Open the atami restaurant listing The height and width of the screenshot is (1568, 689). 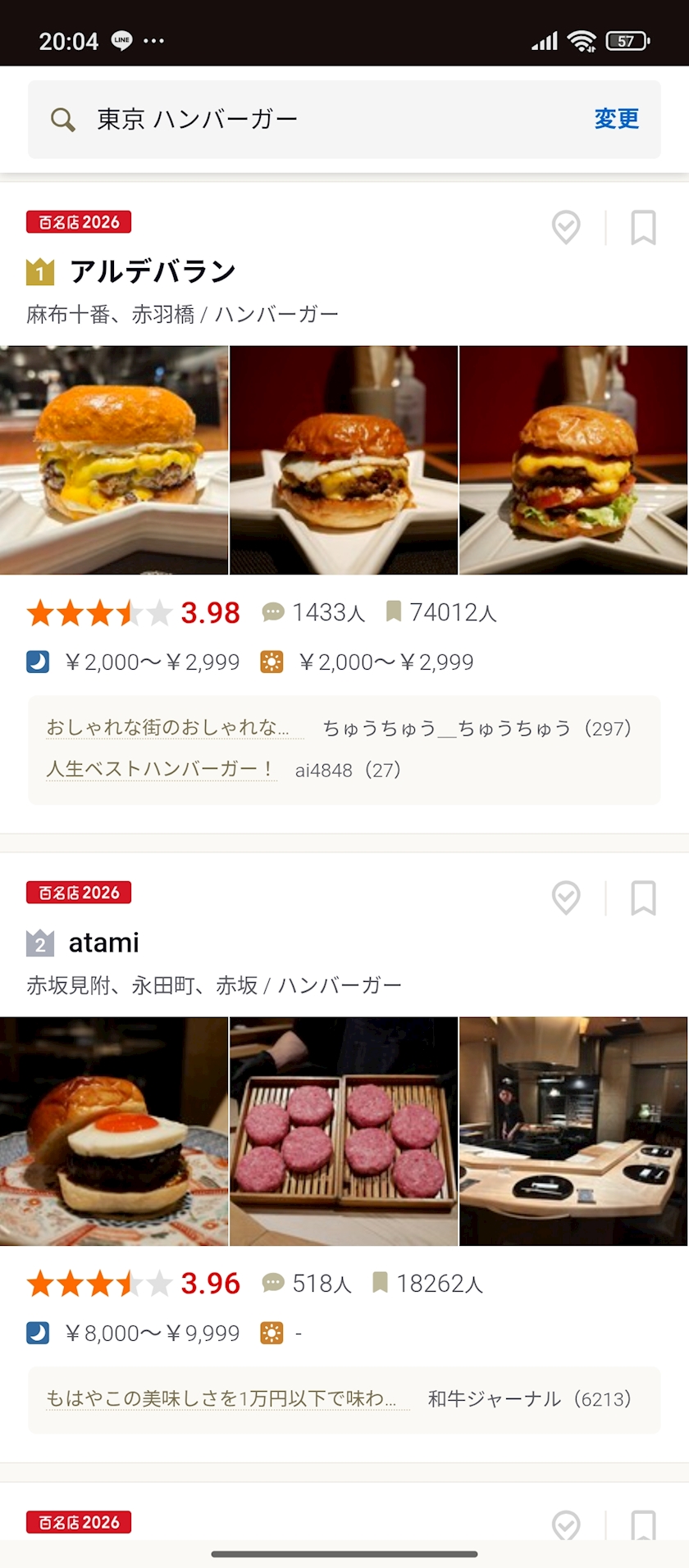pos(104,943)
